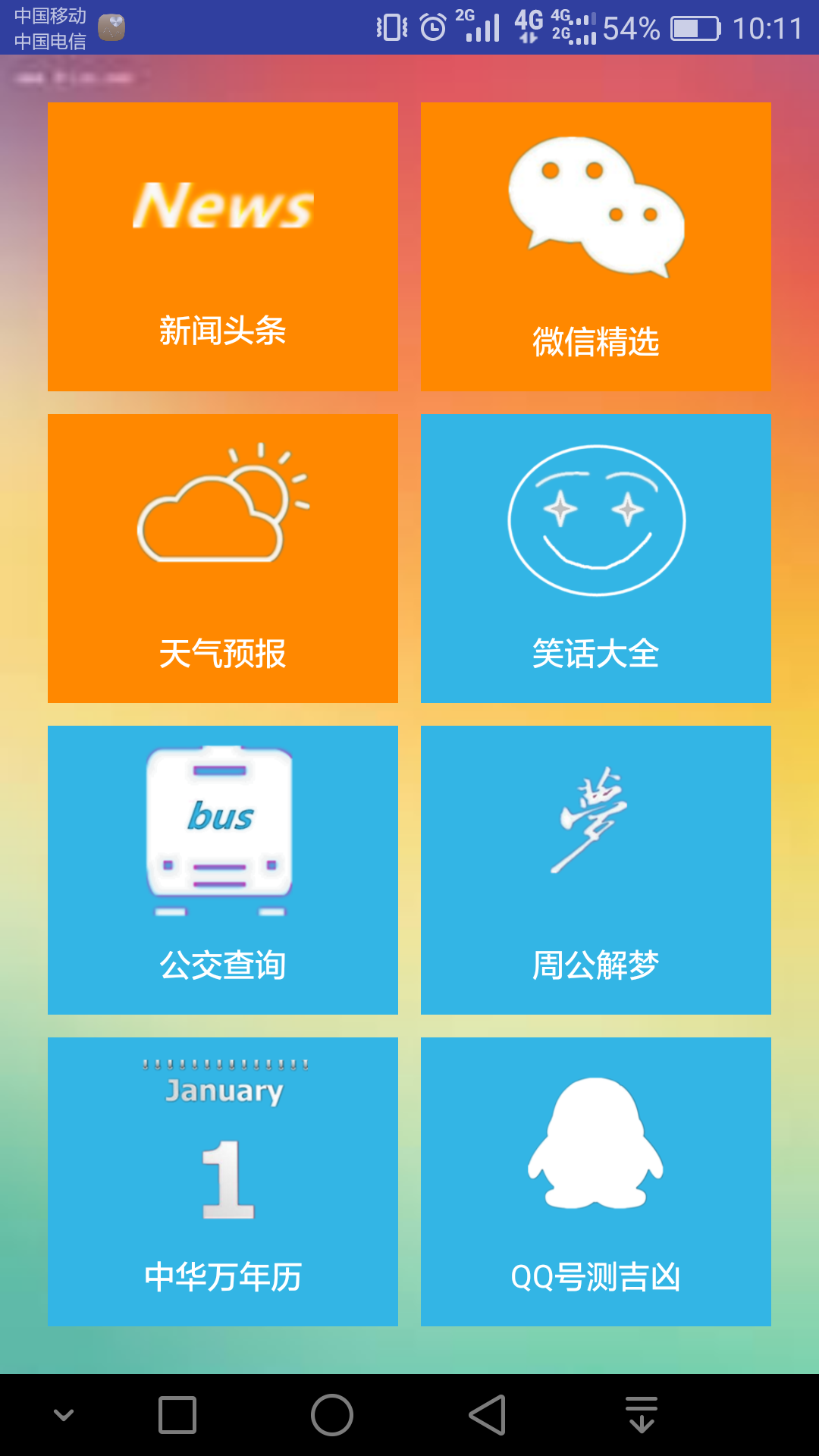Screen dimensions: 819x1456
Task: Hide the navigation bar with the chevron
Action: (x=64, y=1415)
